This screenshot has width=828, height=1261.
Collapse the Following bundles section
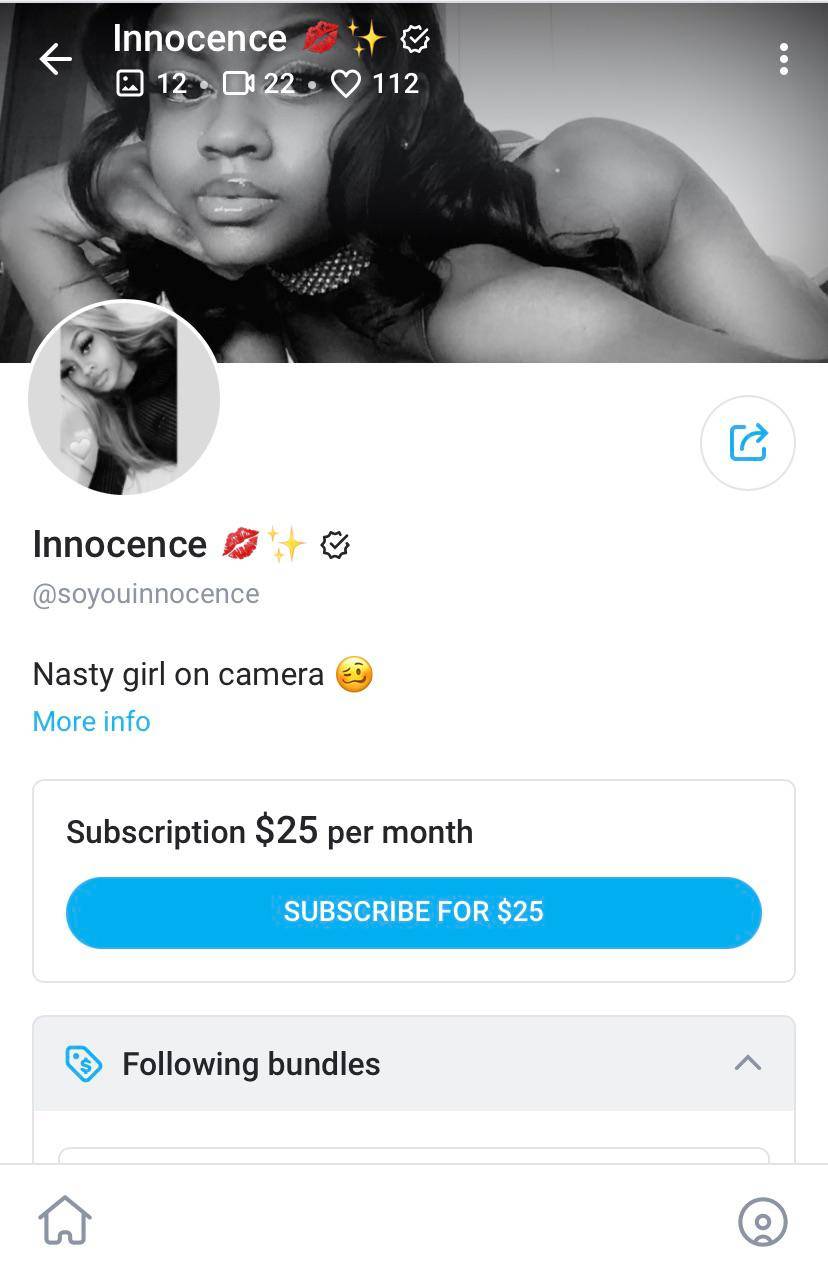click(x=747, y=1063)
